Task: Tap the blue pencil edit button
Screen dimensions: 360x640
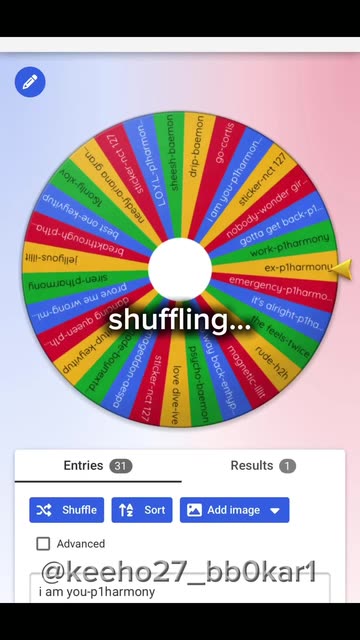Action: coord(30,82)
